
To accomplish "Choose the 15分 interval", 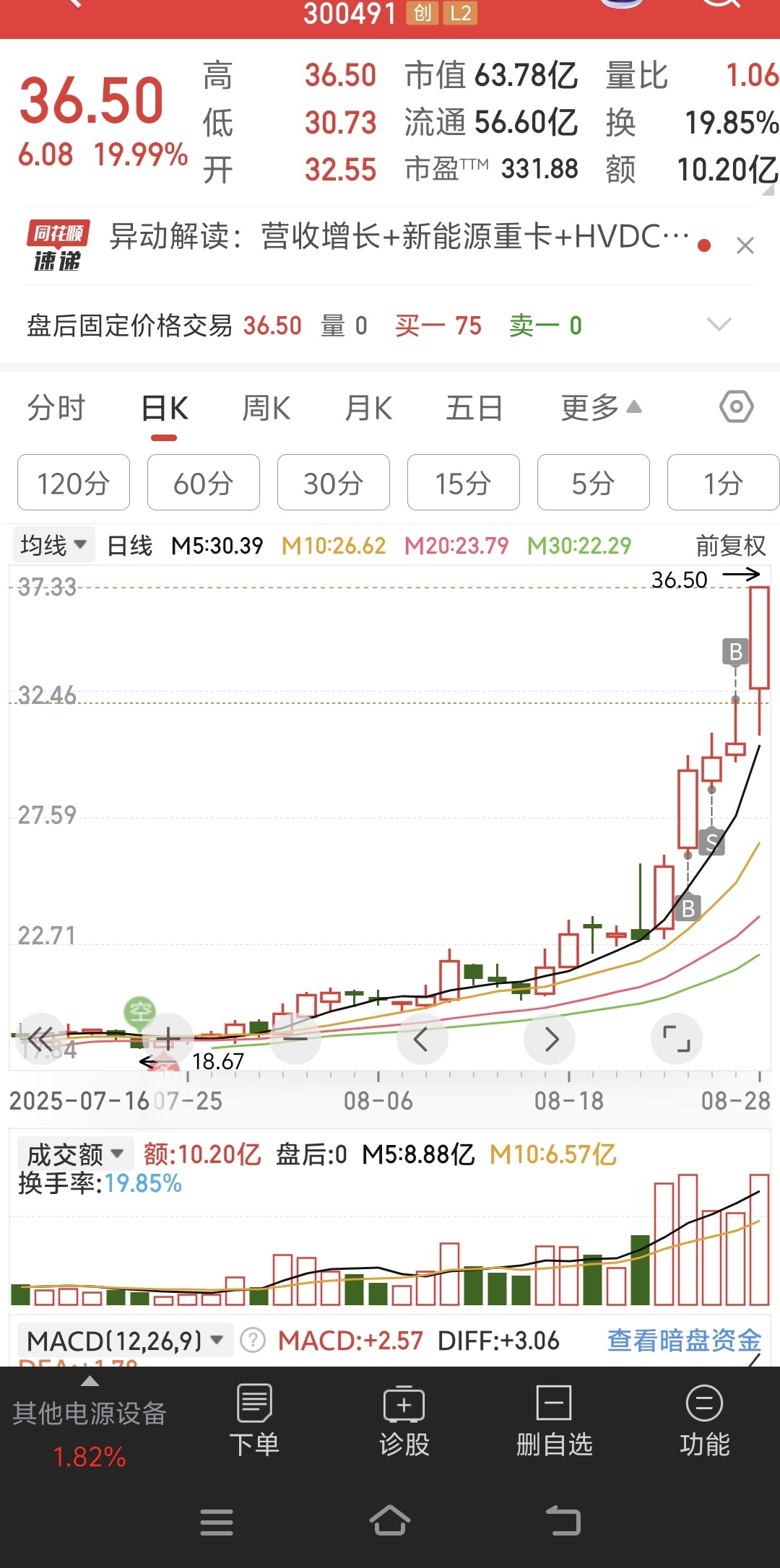I will (464, 482).
